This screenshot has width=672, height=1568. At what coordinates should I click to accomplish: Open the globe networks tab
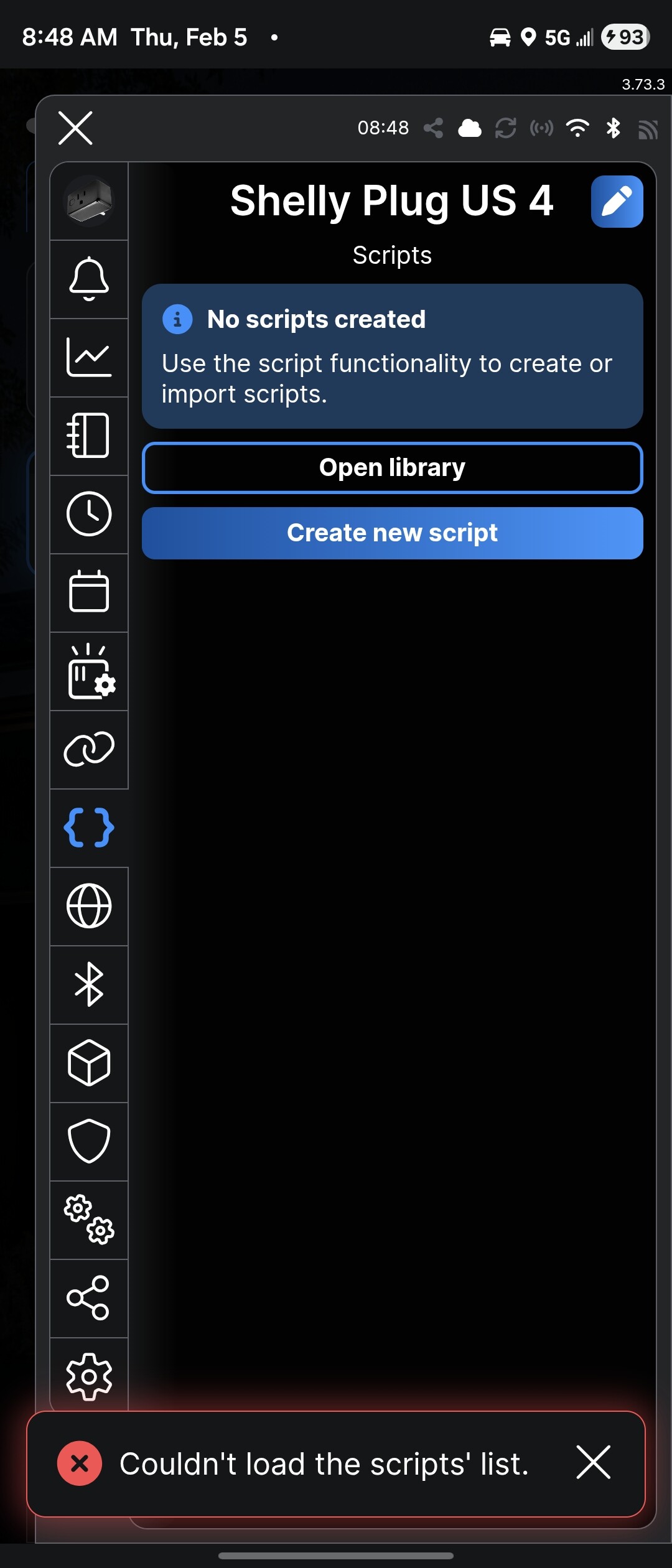click(x=89, y=906)
